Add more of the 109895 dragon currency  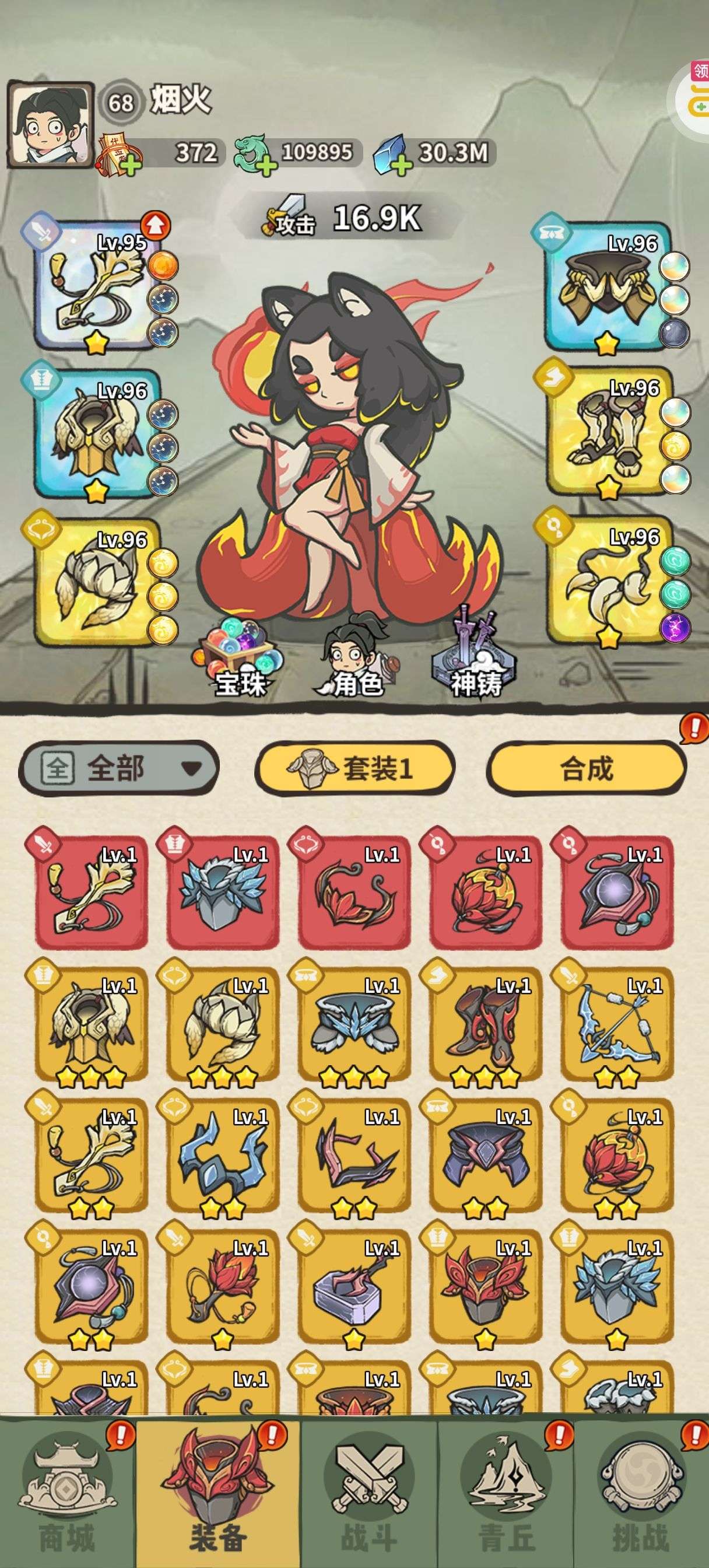pos(264,163)
